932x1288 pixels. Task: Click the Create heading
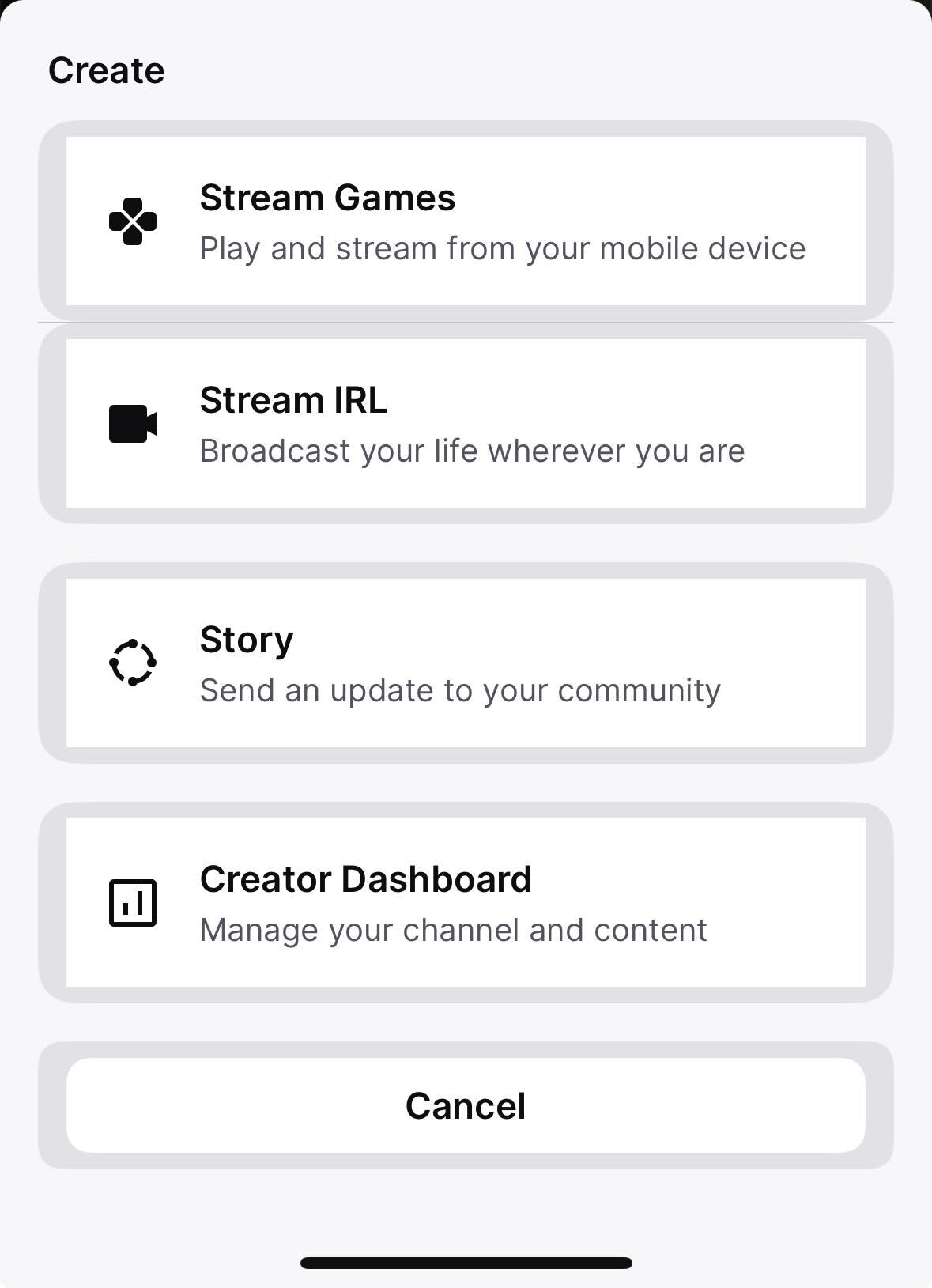107,70
